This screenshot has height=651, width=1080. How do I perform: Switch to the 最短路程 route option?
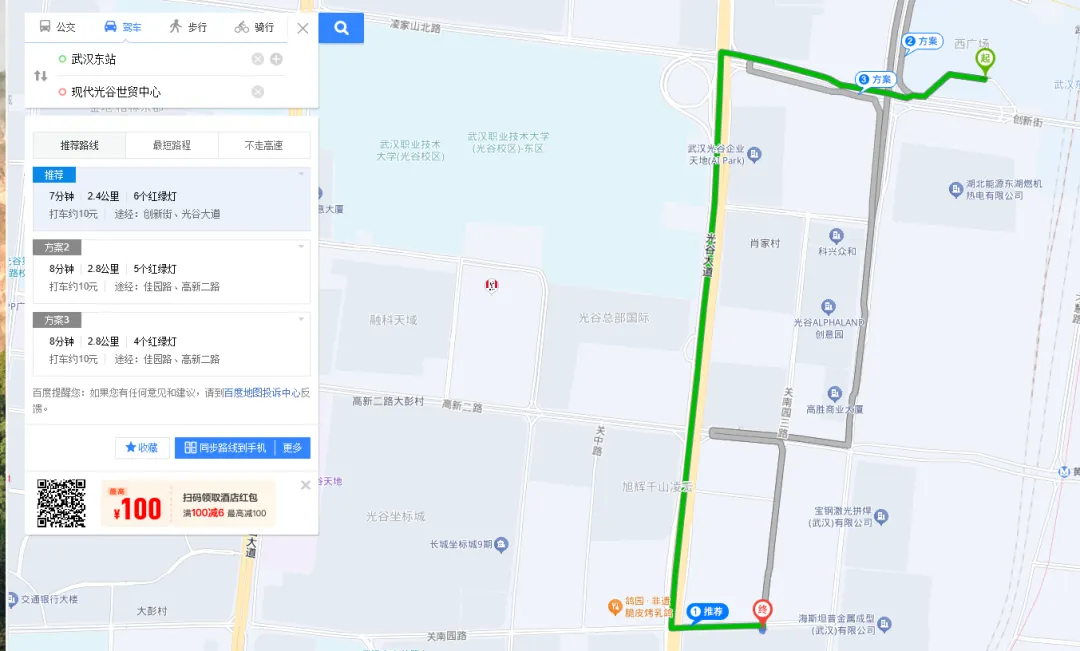pos(172,145)
